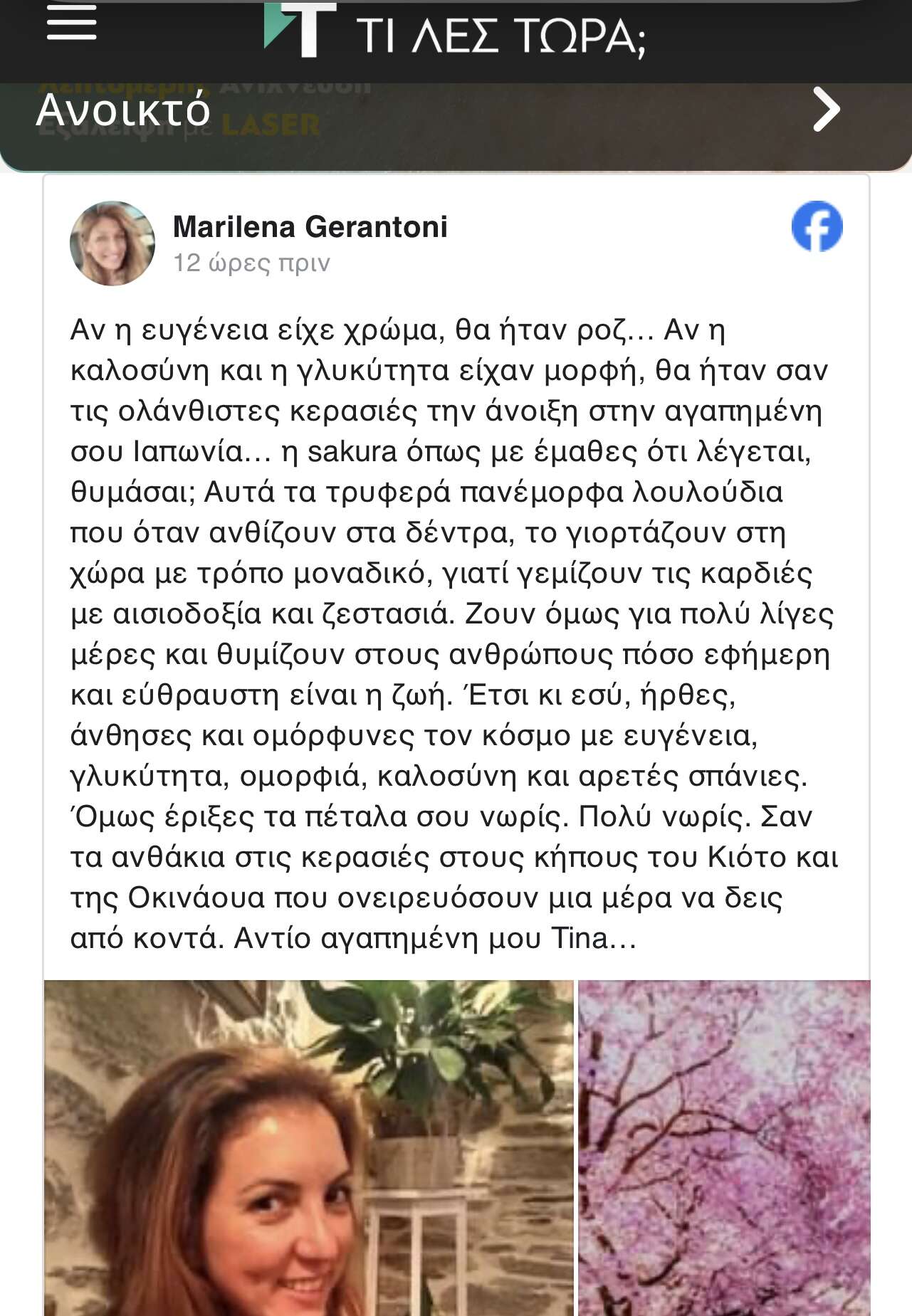View the woman's photo in the post
This screenshot has width=912, height=1316.
coord(308,1147)
